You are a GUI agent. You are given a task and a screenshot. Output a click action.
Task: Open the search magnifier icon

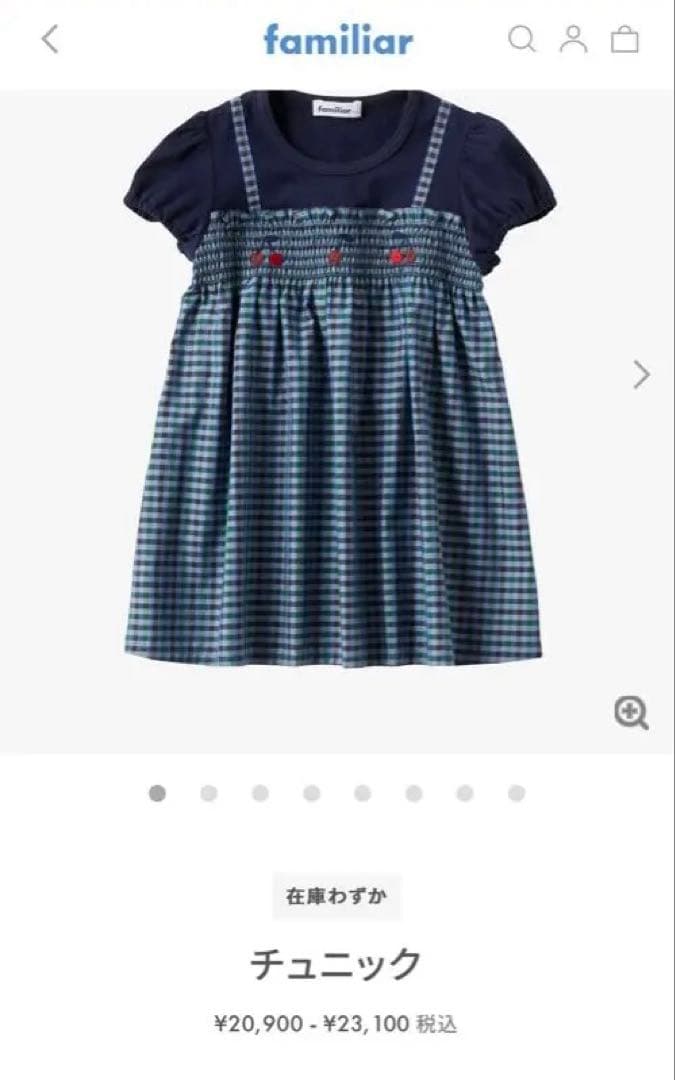pyautogui.click(x=521, y=39)
